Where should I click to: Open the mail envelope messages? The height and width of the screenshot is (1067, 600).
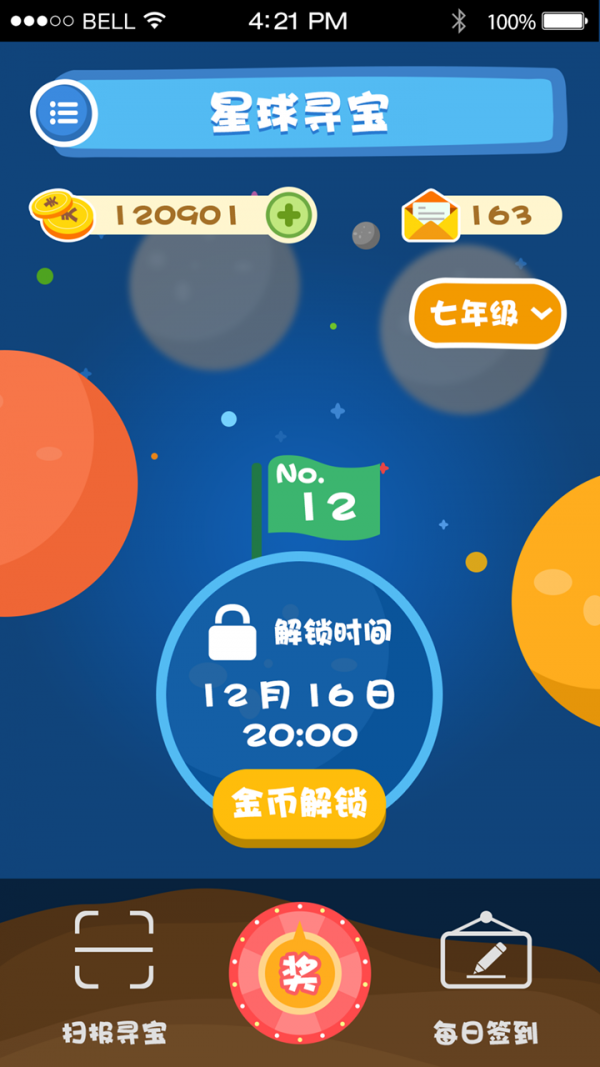tap(430, 216)
